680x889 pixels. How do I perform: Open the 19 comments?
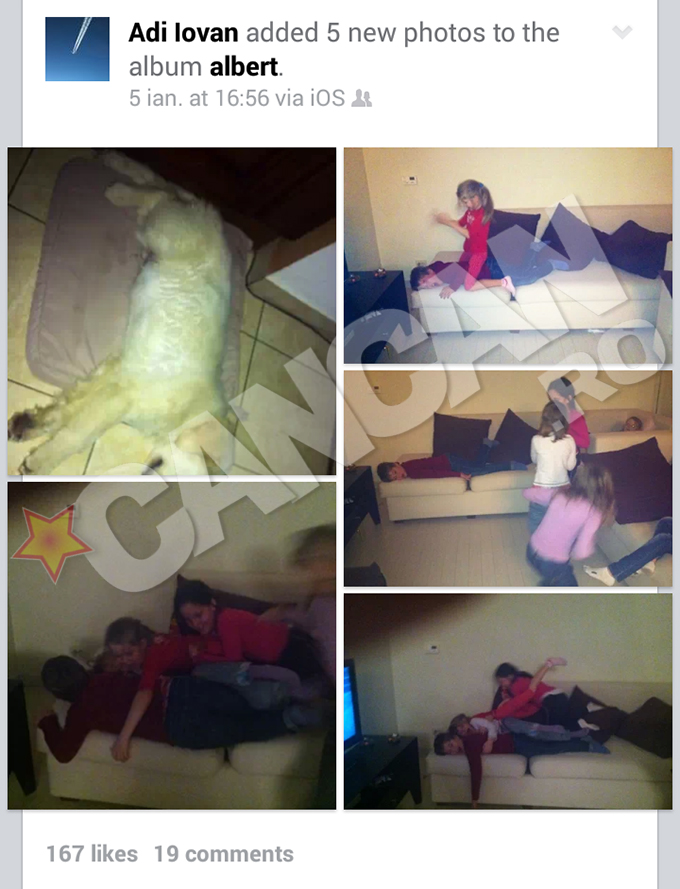[x=223, y=854]
